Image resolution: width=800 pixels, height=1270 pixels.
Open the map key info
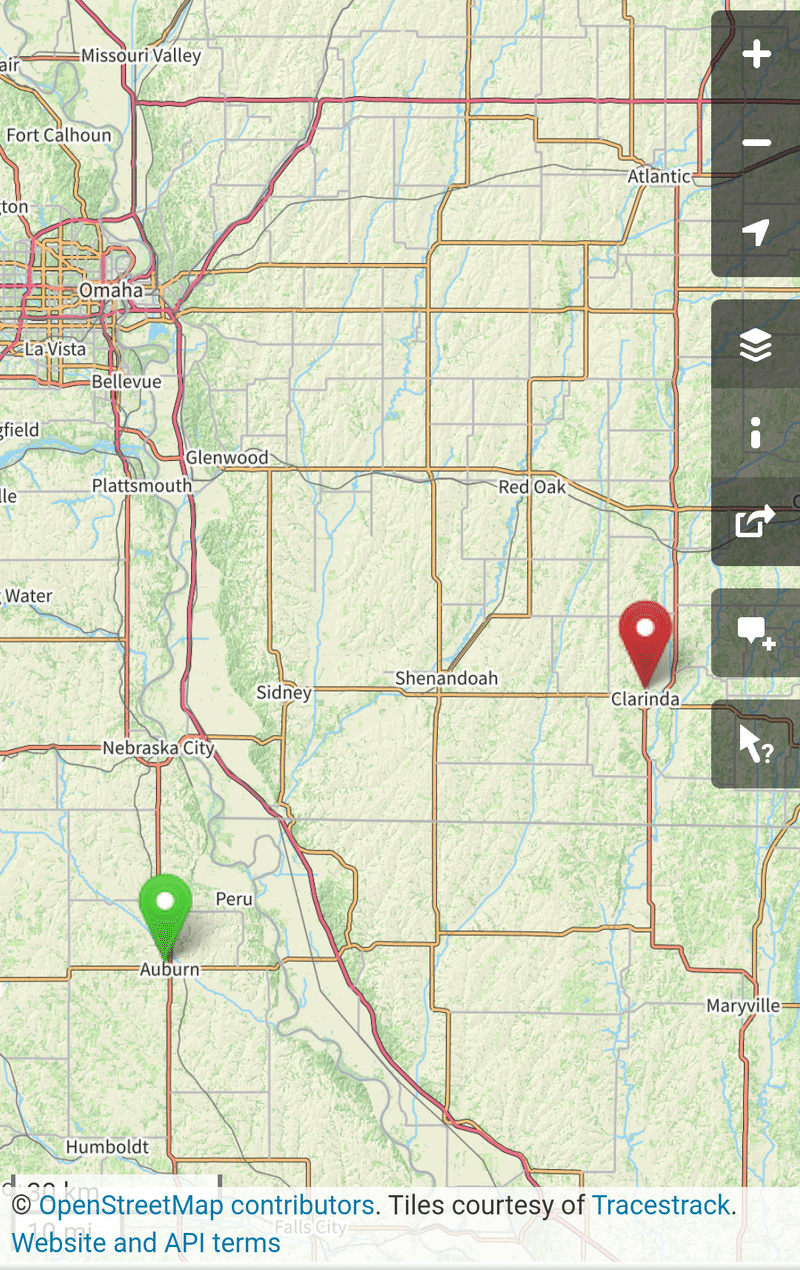(x=757, y=433)
